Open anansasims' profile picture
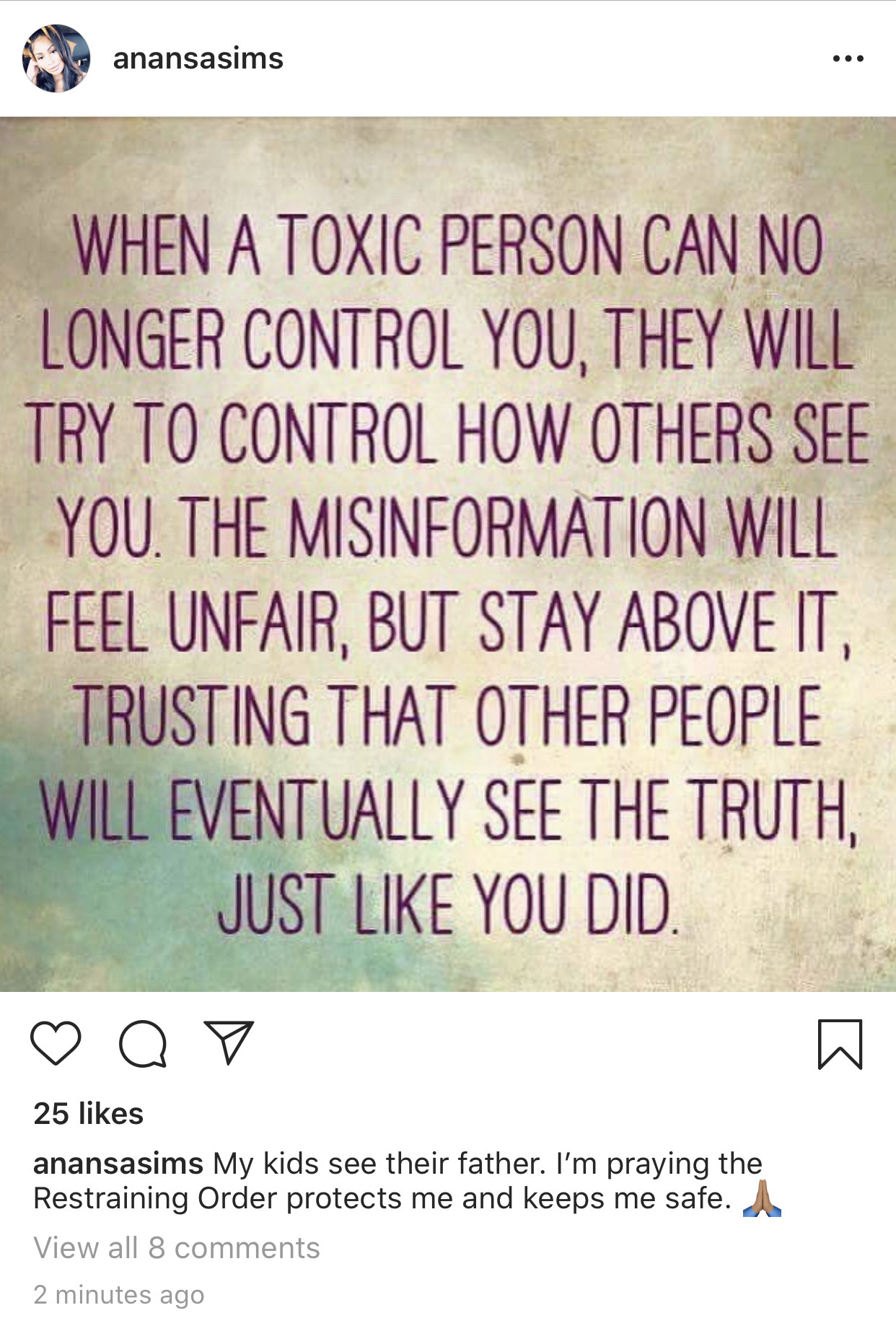The image size is (896, 1331). click(x=56, y=58)
